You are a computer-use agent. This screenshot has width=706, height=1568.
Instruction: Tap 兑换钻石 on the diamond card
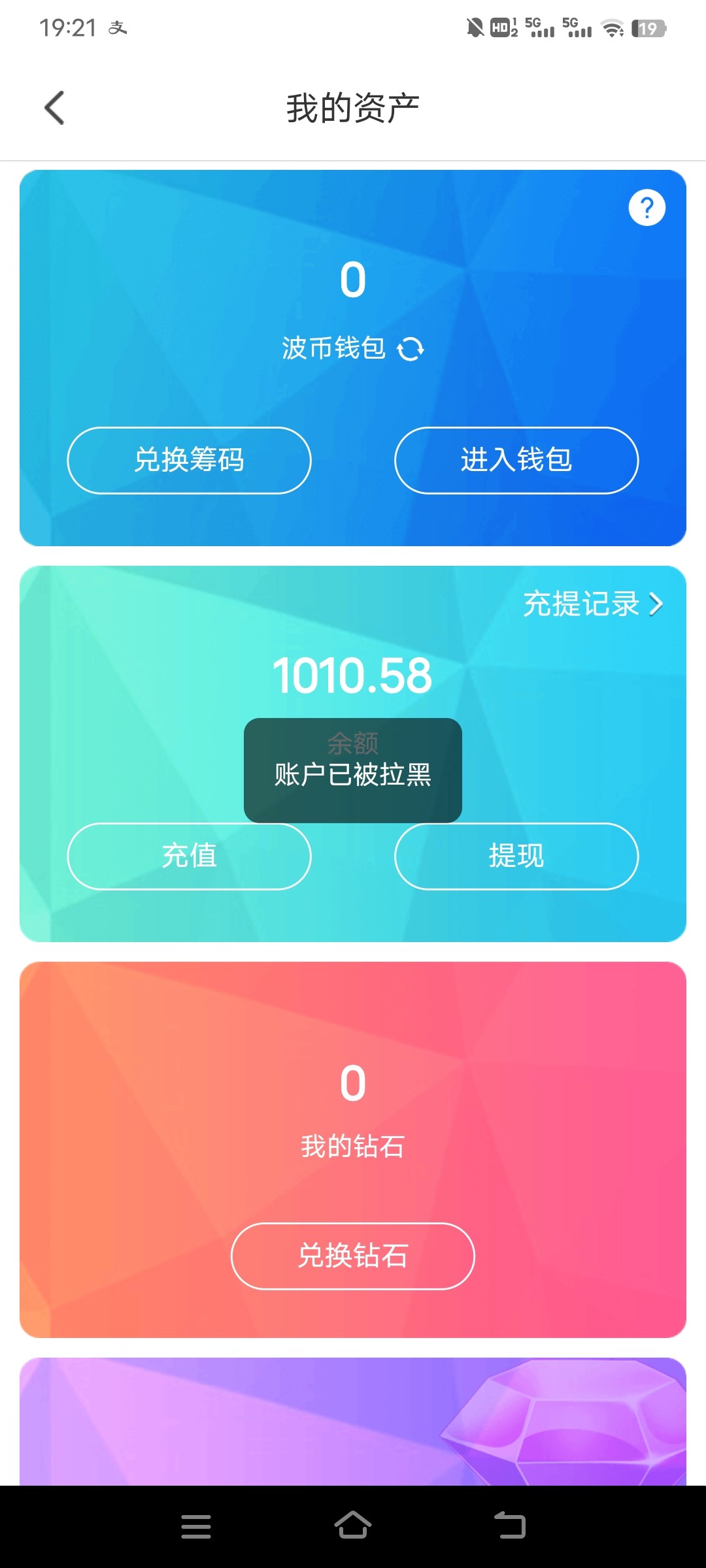pyautogui.click(x=352, y=1256)
